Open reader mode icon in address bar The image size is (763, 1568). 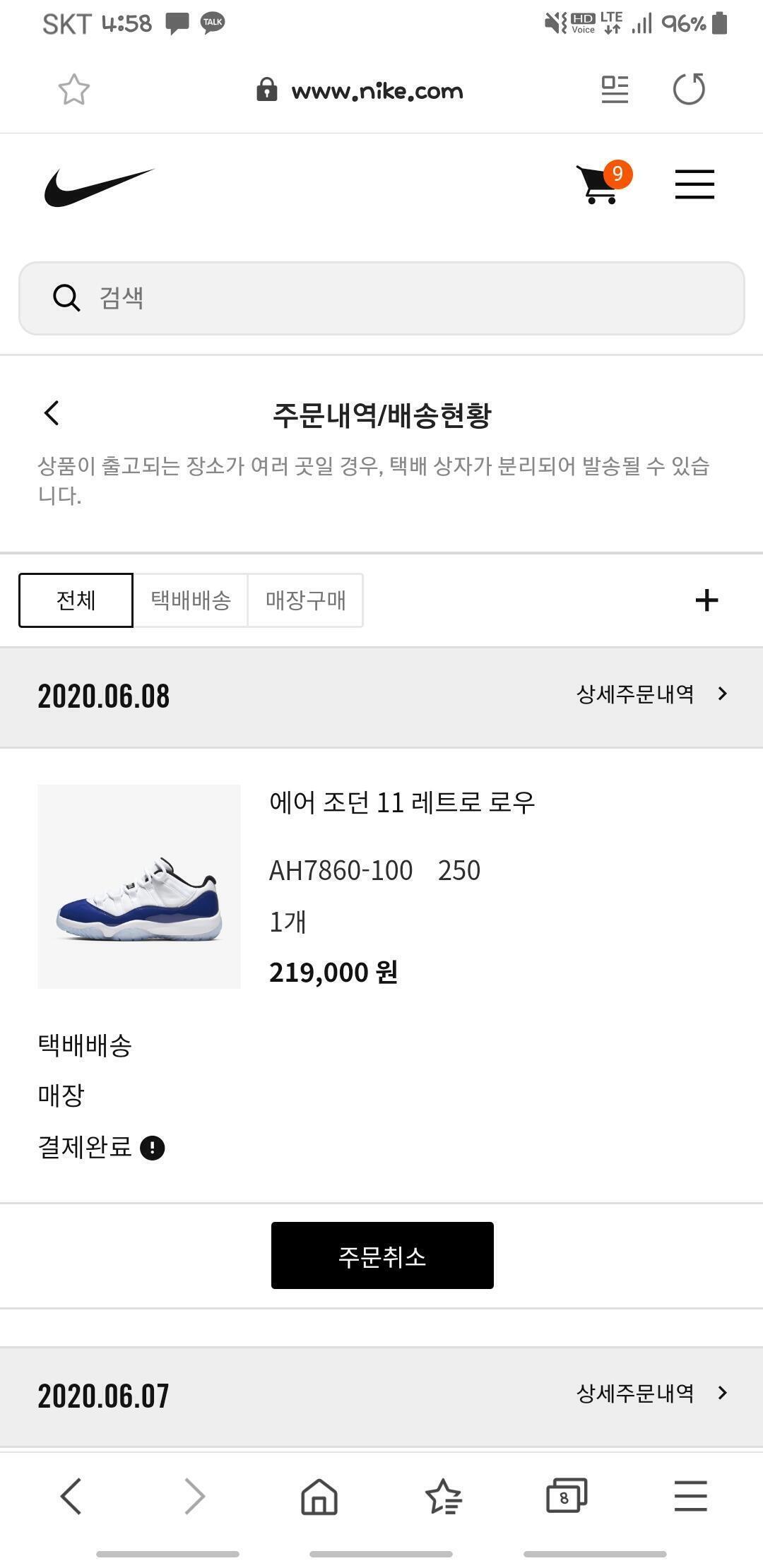pyautogui.click(x=614, y=90)
